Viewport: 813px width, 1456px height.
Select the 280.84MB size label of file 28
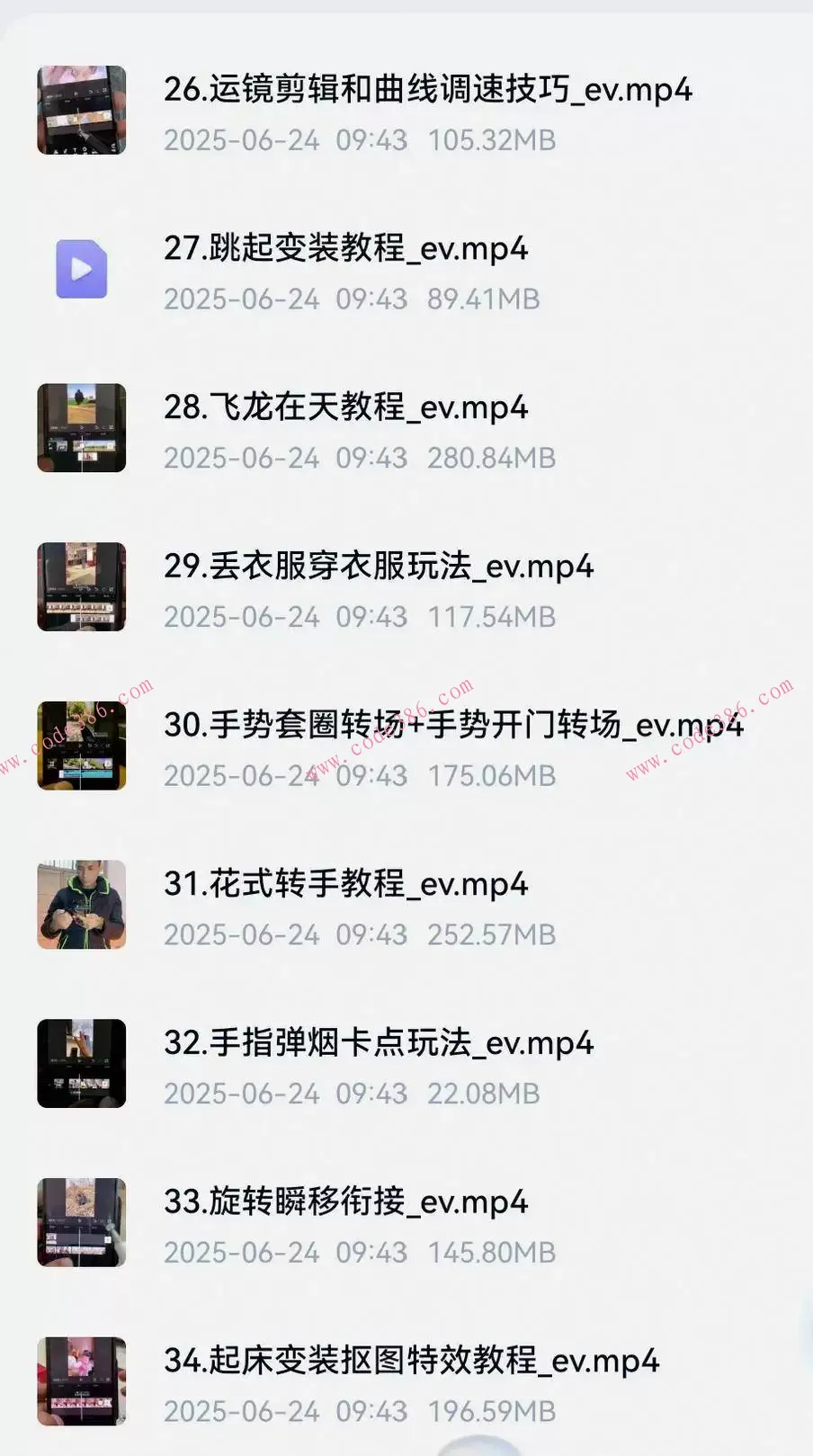click(495, 458)
